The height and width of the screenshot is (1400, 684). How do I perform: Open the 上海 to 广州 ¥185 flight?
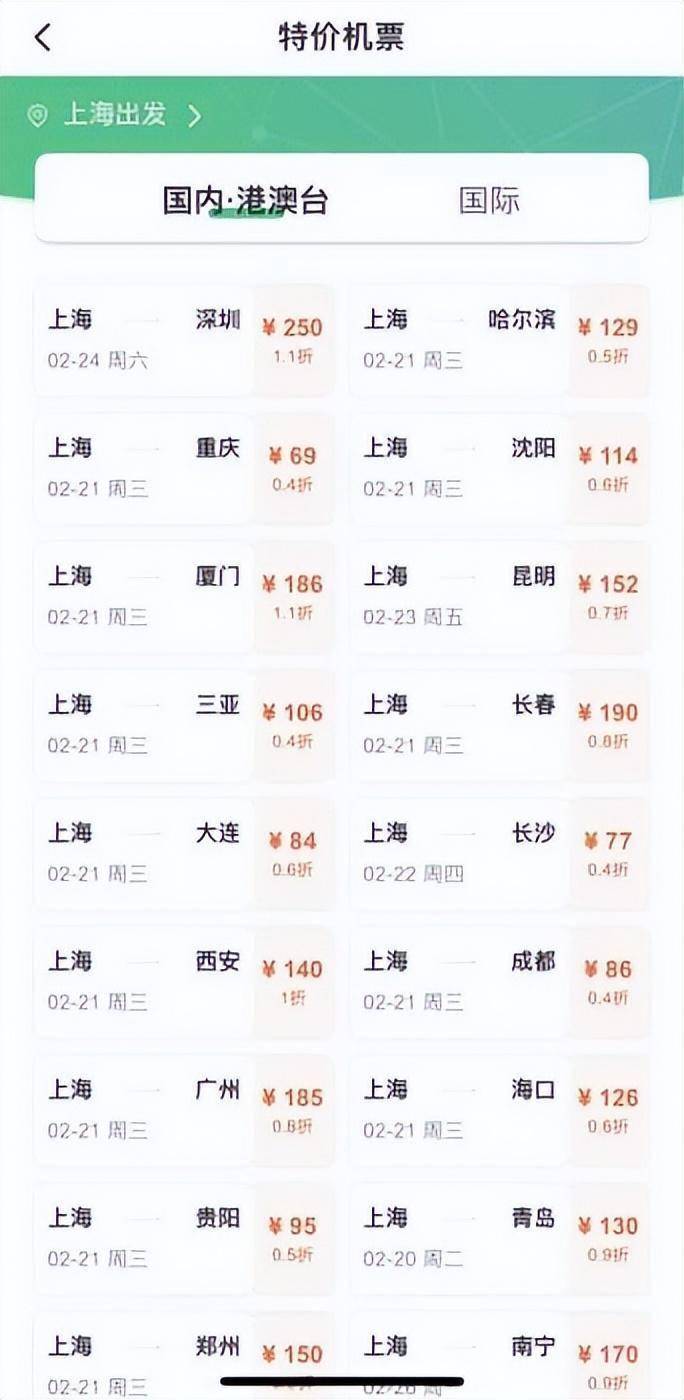tap(184, 1111)
